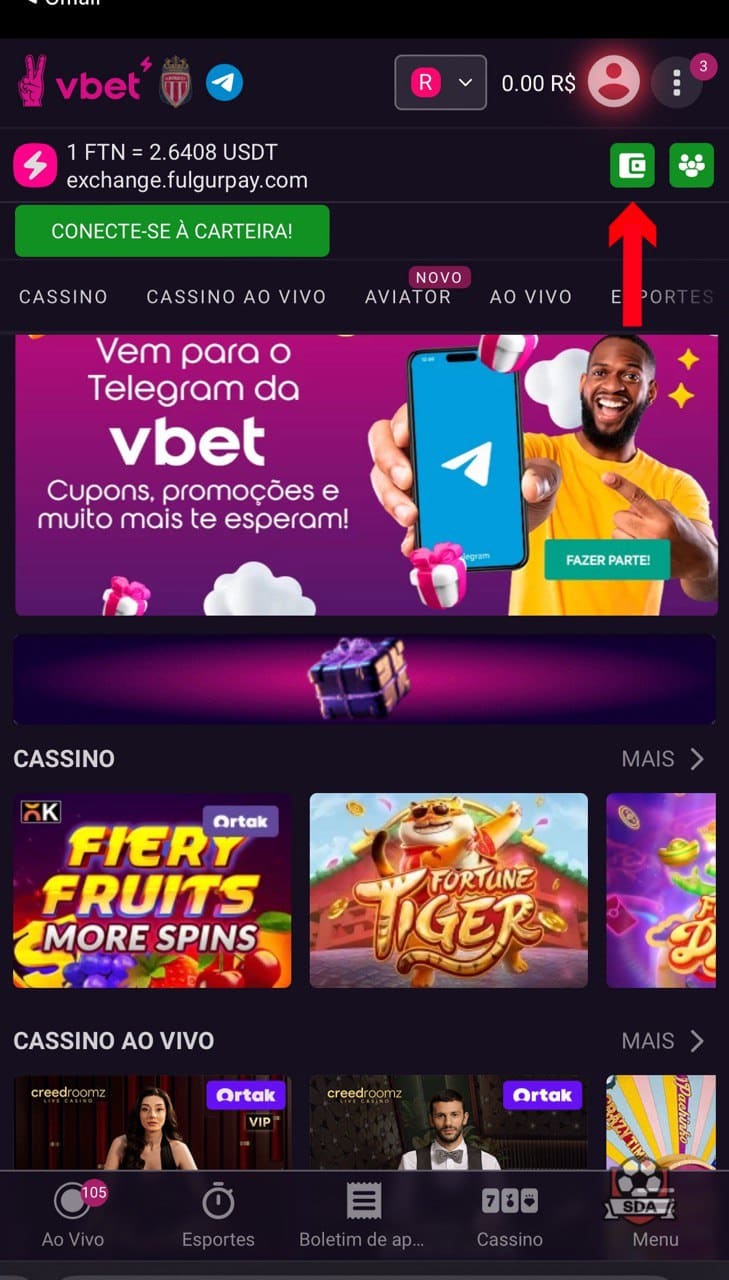729x1280 pixels.
Task: See more Cassino games via Mais
Action: (x=663, y=759)
